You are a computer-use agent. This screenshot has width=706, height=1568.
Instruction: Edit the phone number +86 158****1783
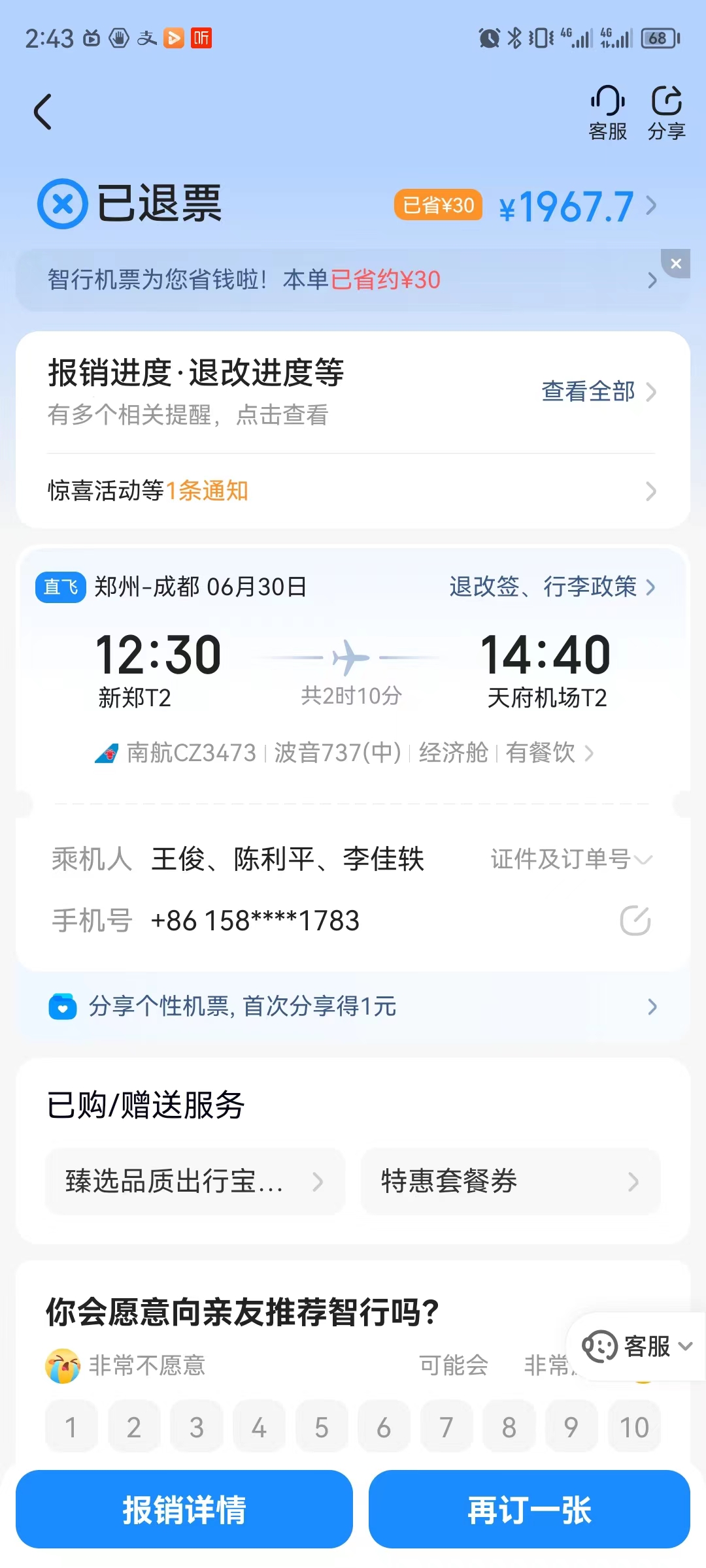coord(635,921)
